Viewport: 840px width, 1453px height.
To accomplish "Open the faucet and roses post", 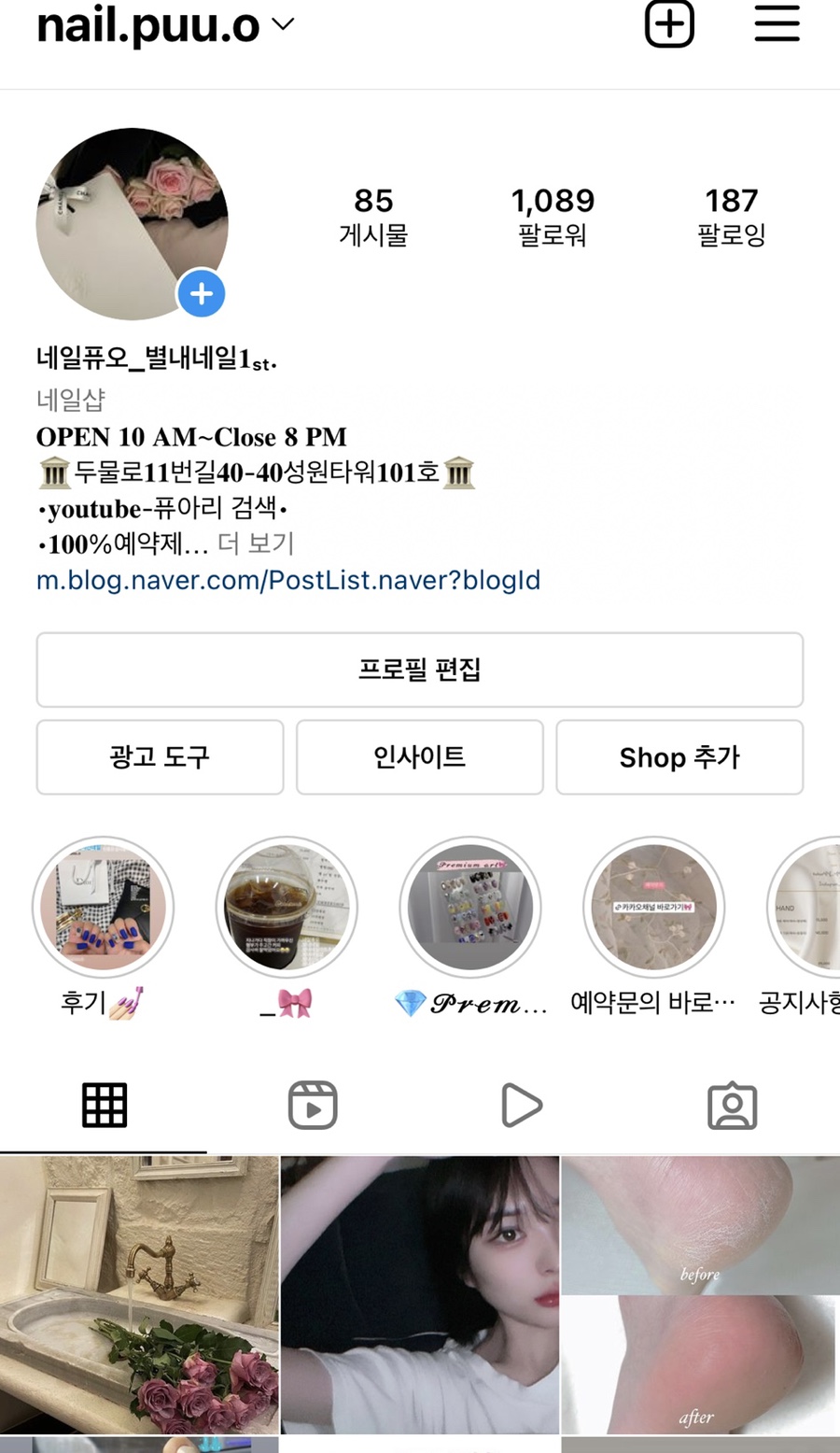I will 139,1294.
